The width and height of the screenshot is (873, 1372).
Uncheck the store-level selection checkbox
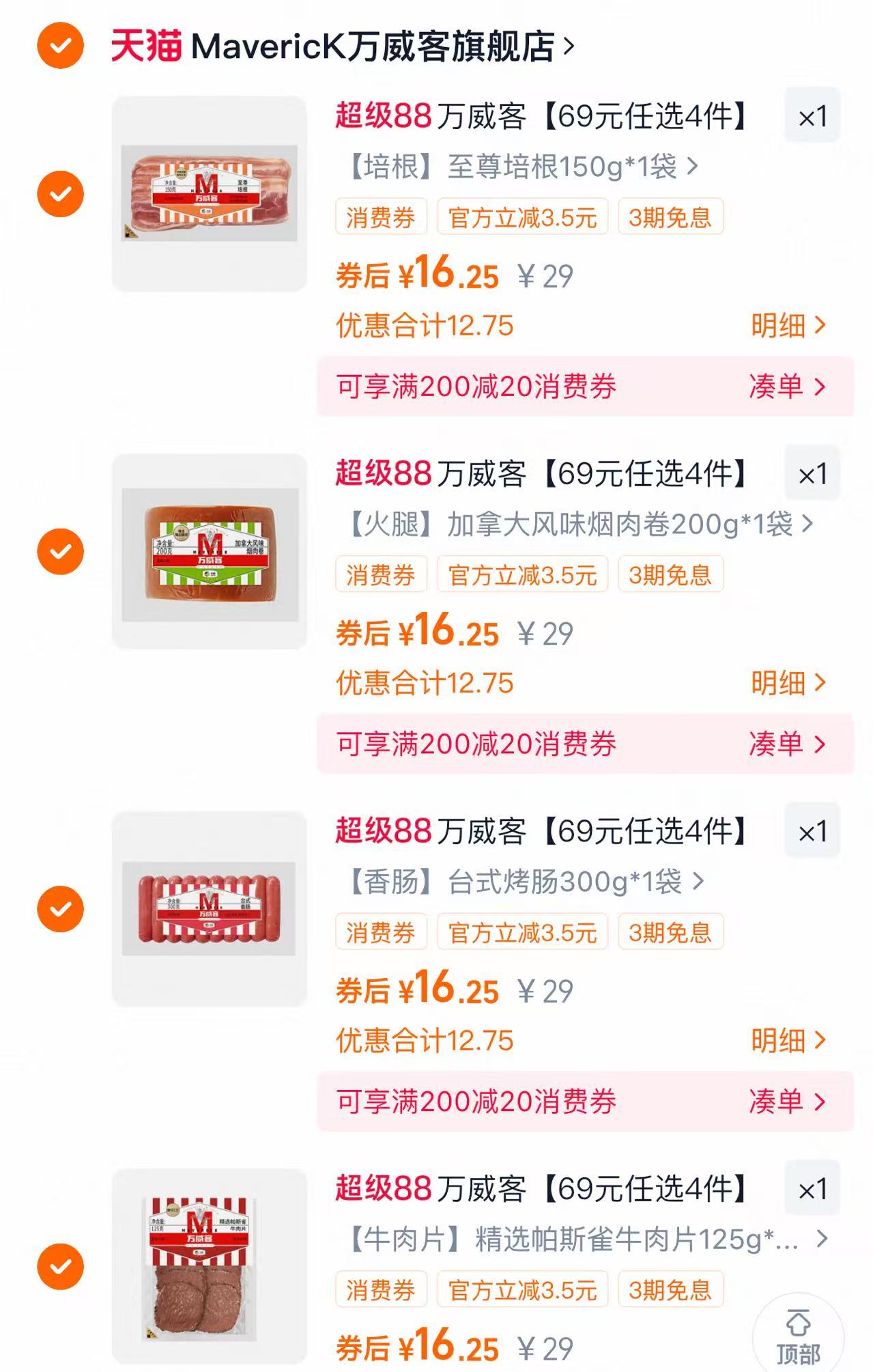coord(62,44)
